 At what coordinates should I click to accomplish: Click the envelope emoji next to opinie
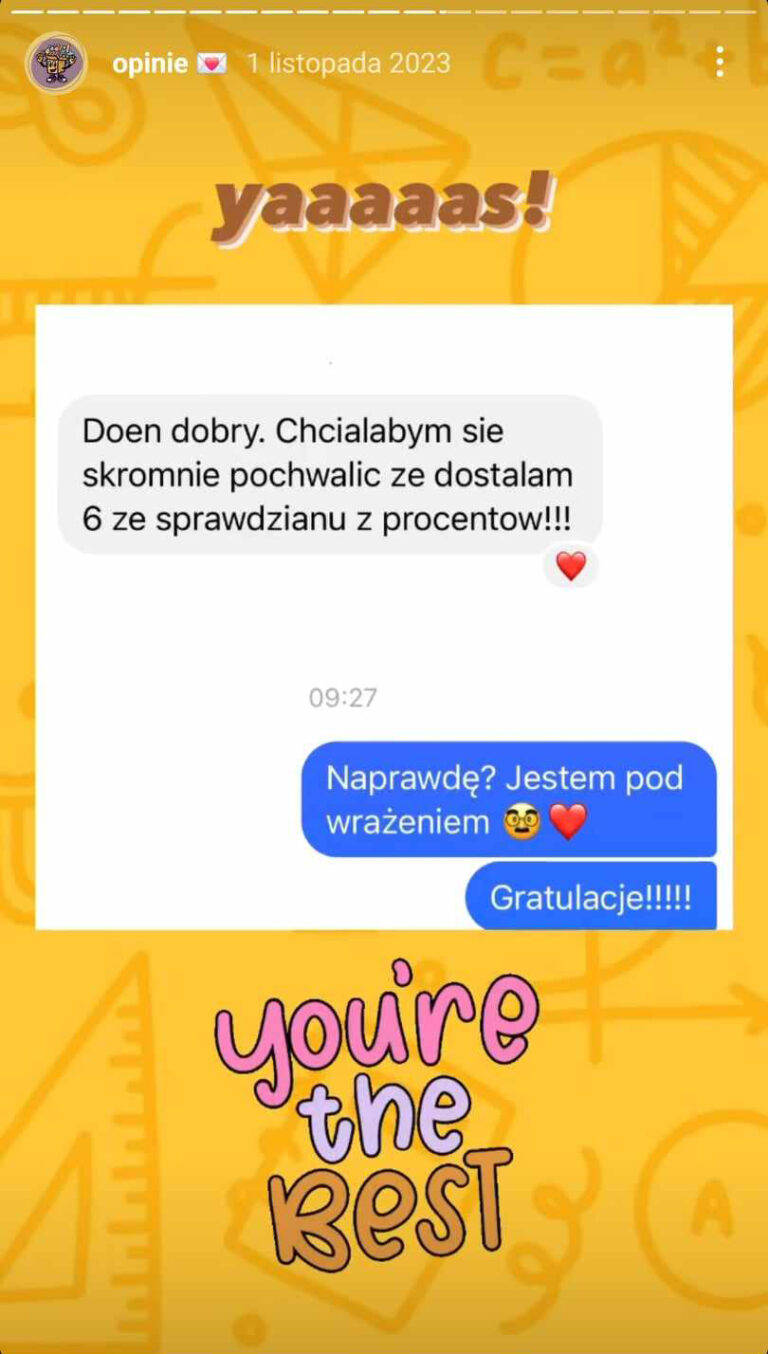tap(213, 62)
